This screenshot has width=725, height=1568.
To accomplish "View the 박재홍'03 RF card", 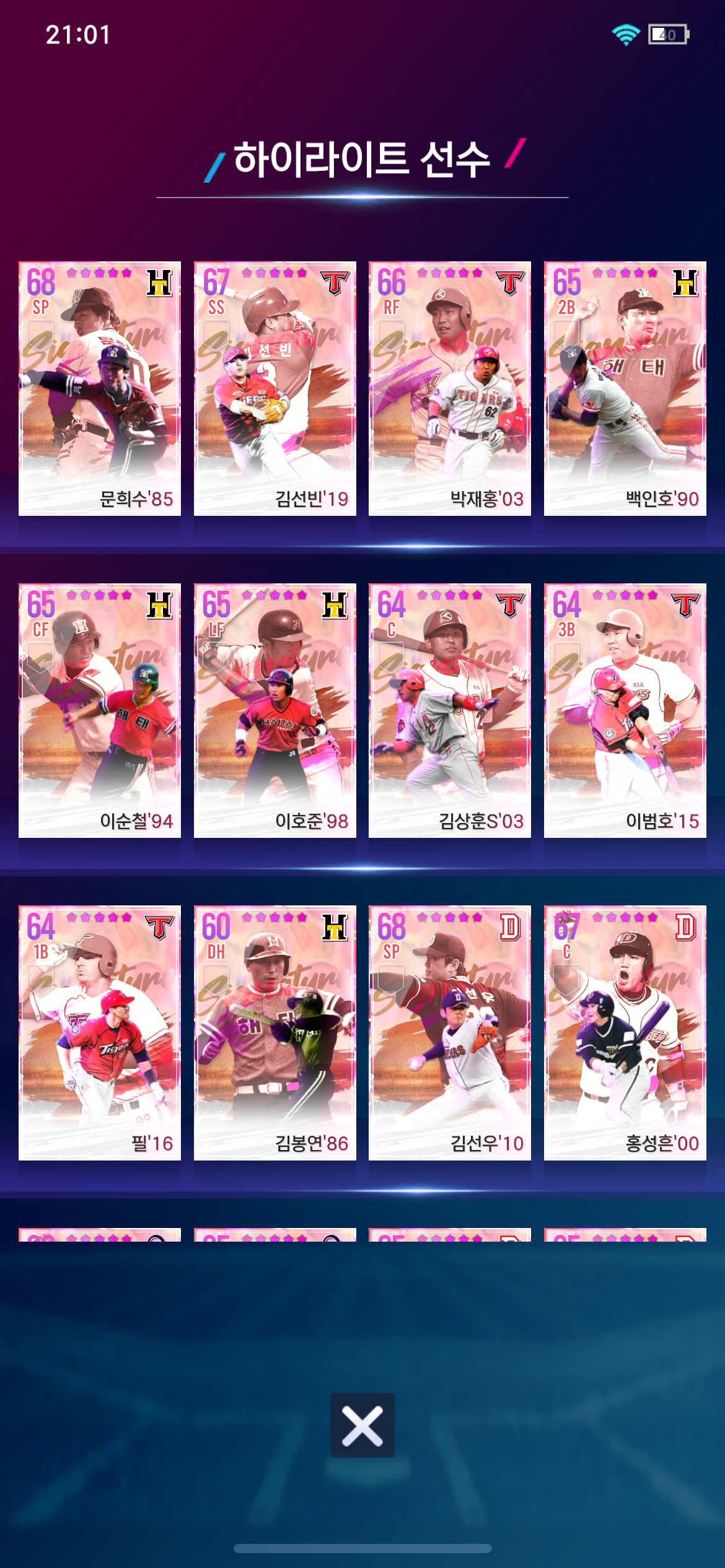I will (450, 388).
